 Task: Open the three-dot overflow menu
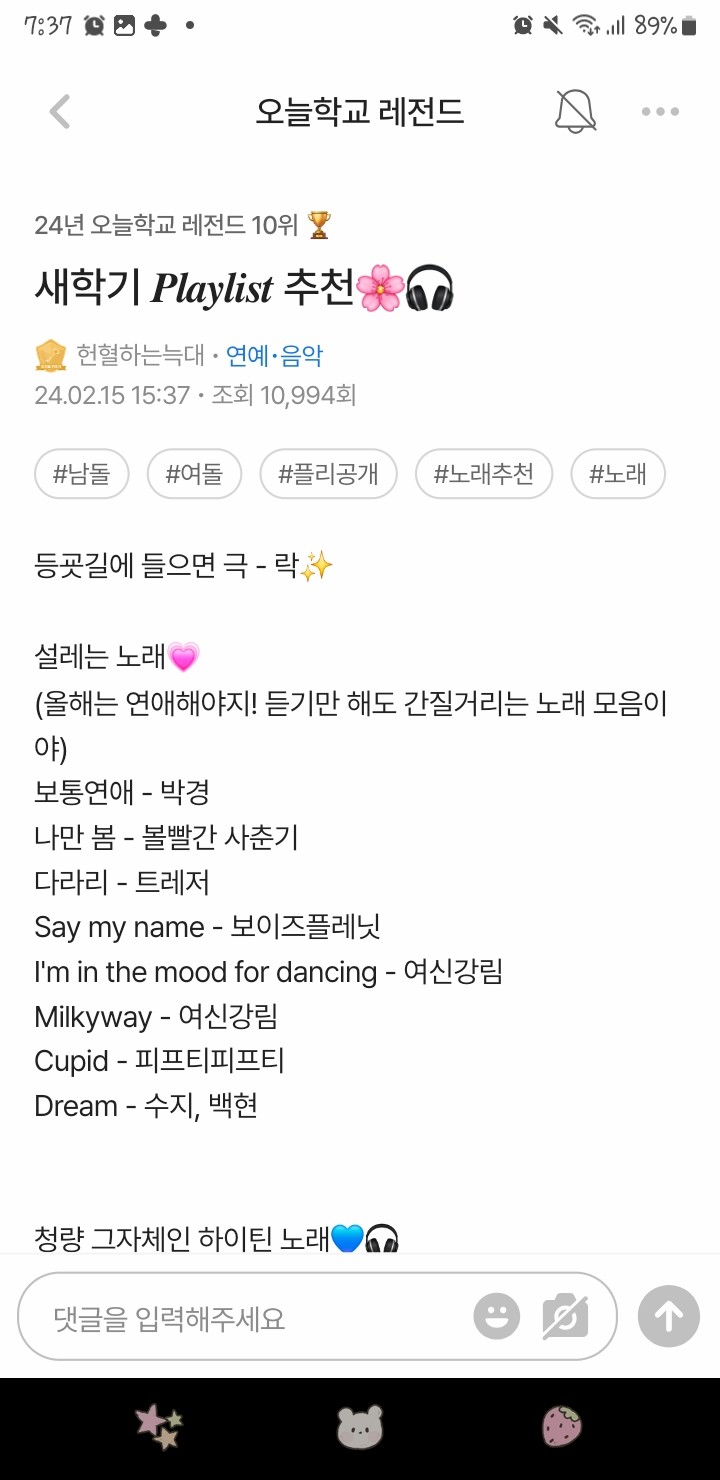tap(658, 111)
